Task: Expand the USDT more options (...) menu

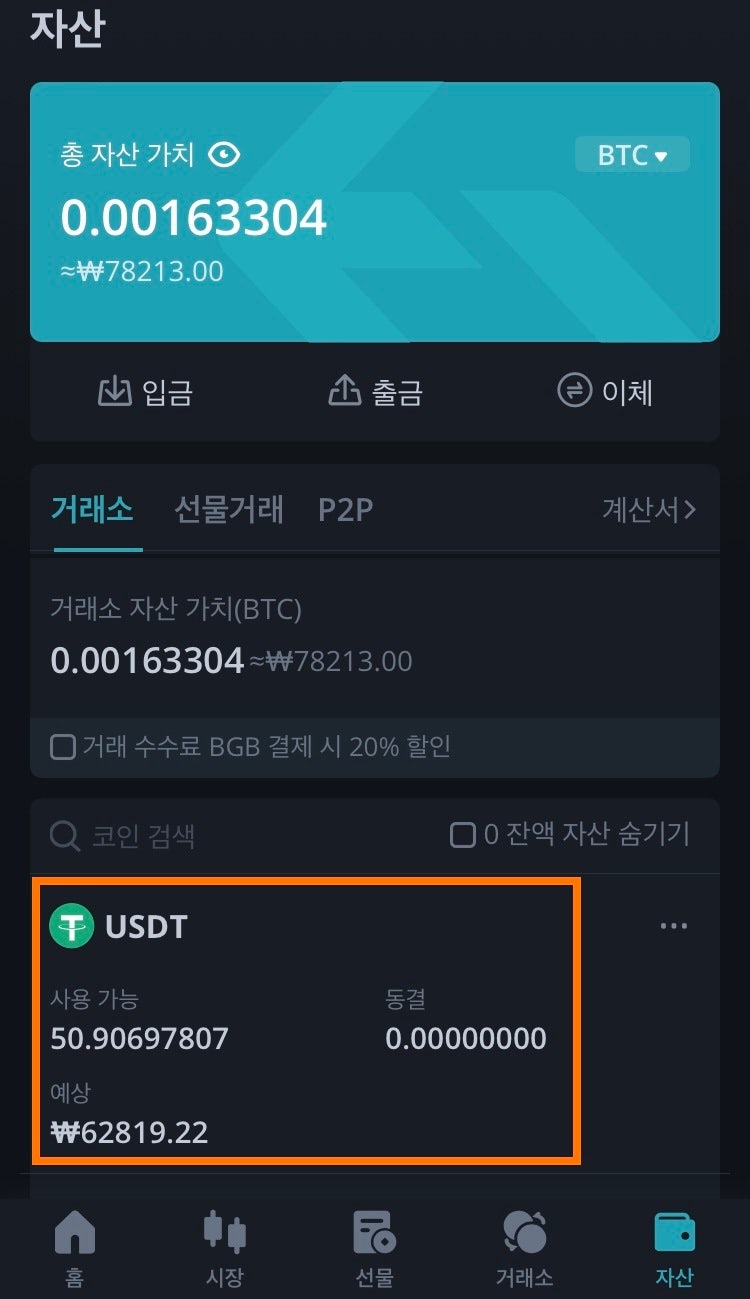Action: [673, 925]
